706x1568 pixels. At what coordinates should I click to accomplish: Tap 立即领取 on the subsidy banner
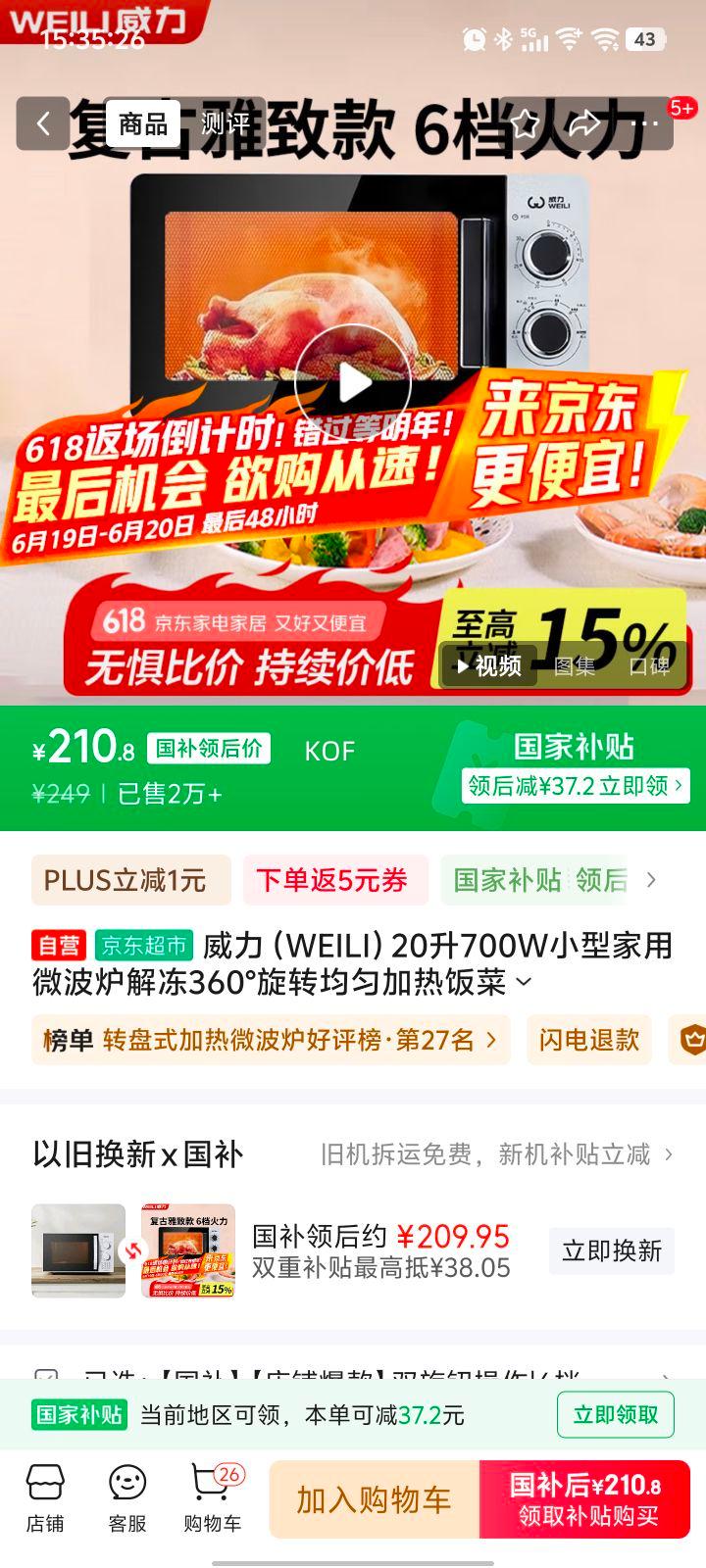coord(615,1415)
